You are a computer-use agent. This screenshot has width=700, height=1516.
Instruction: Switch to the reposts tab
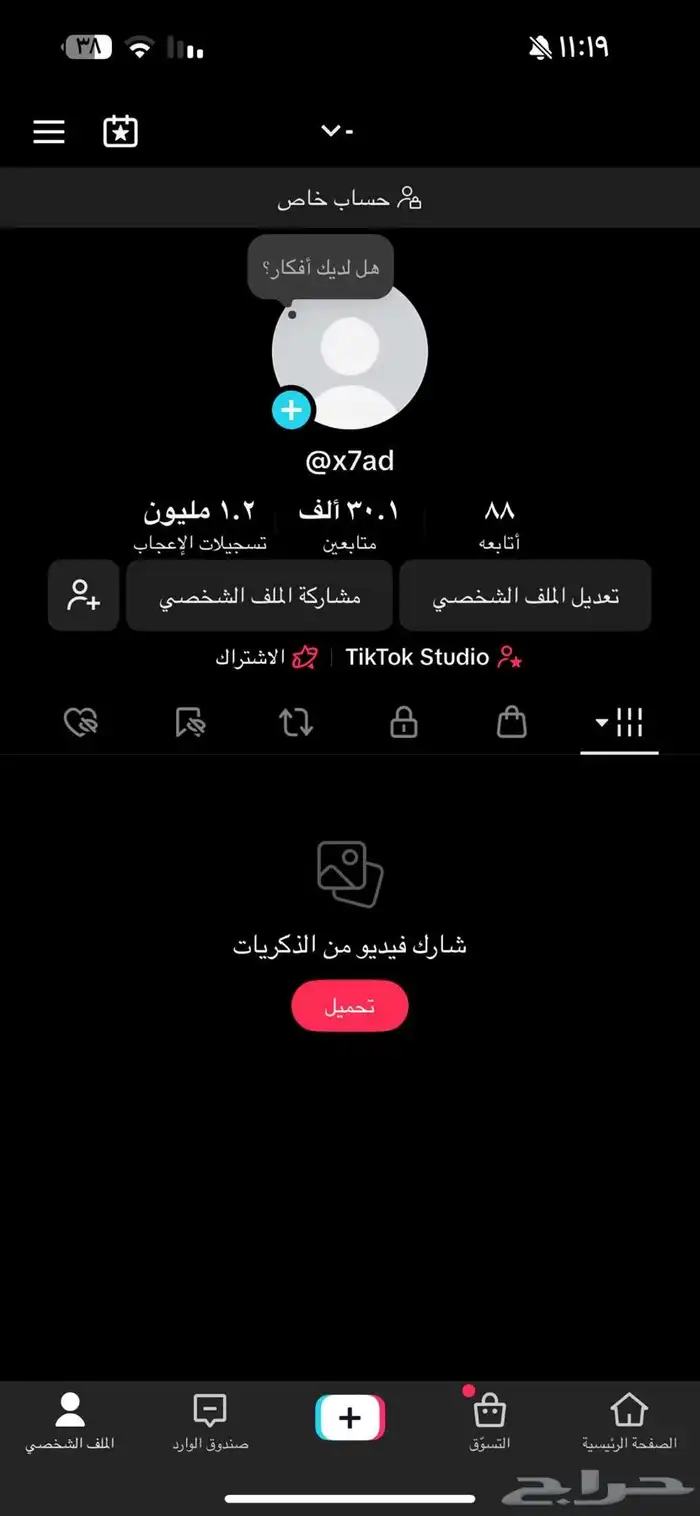coord(296,722)
